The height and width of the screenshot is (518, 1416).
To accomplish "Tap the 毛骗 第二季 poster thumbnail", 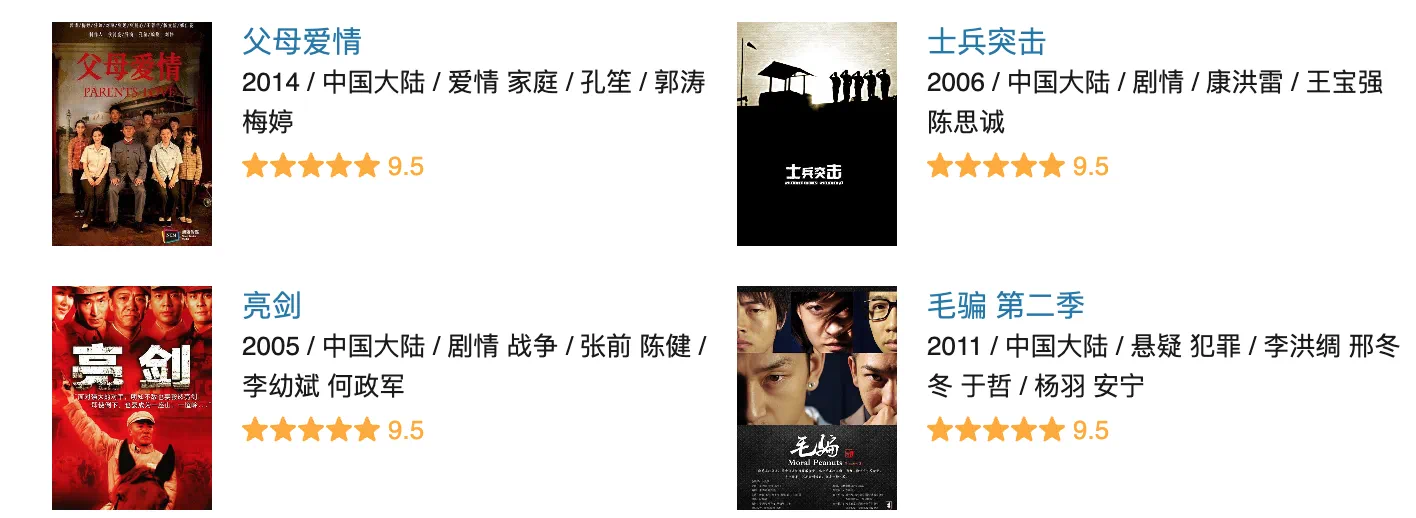I will pos(816,398).
